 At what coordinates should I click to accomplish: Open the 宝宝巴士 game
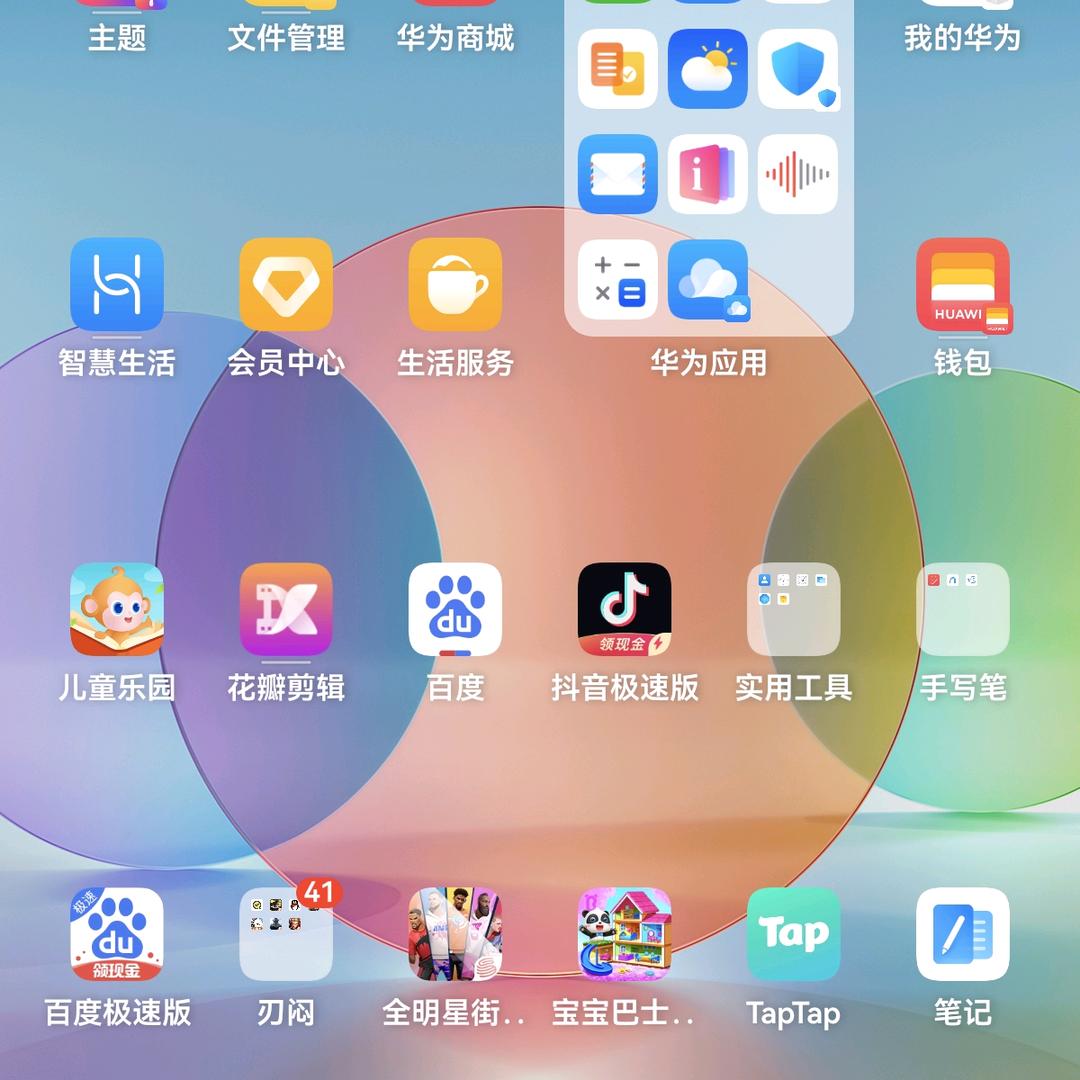(624, 935)
